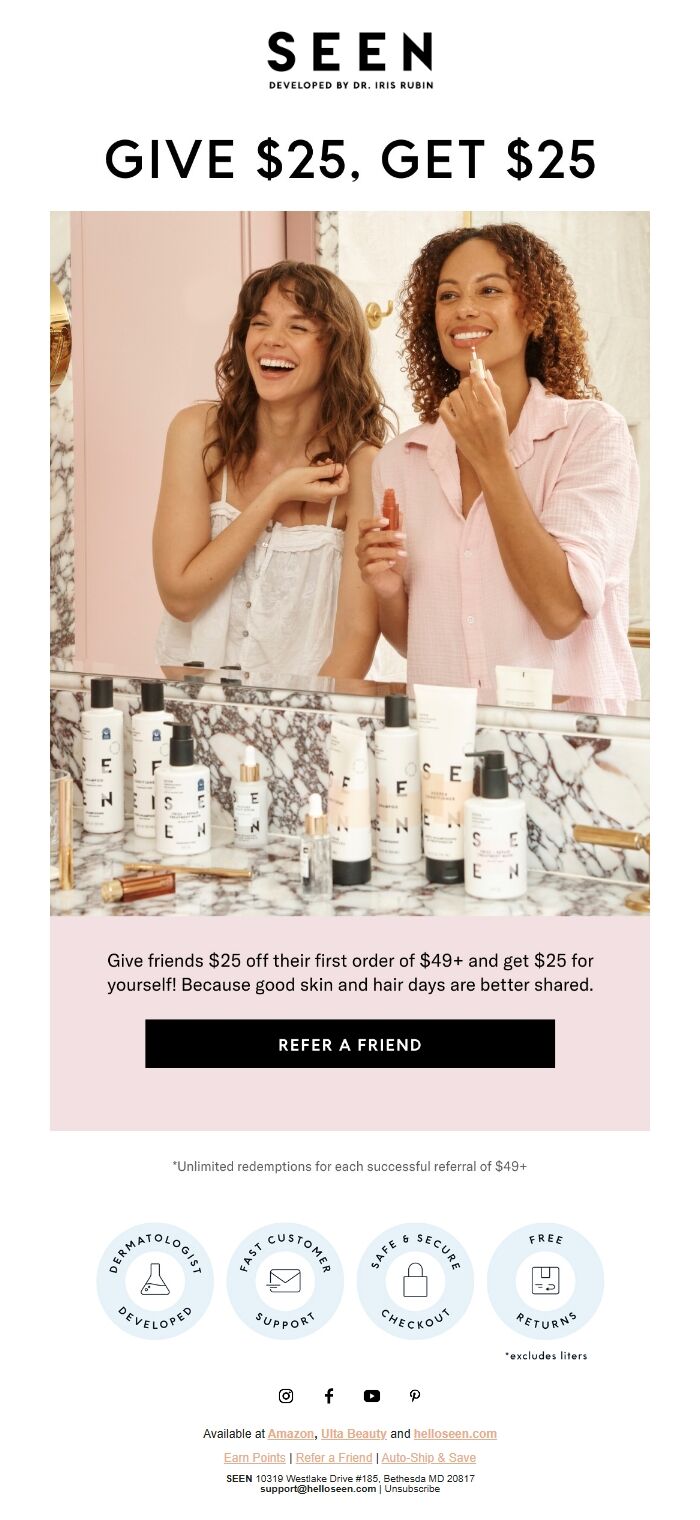Open SEEN's YouTube channel
This screenshot has width=700, height=1520.
372,1396
